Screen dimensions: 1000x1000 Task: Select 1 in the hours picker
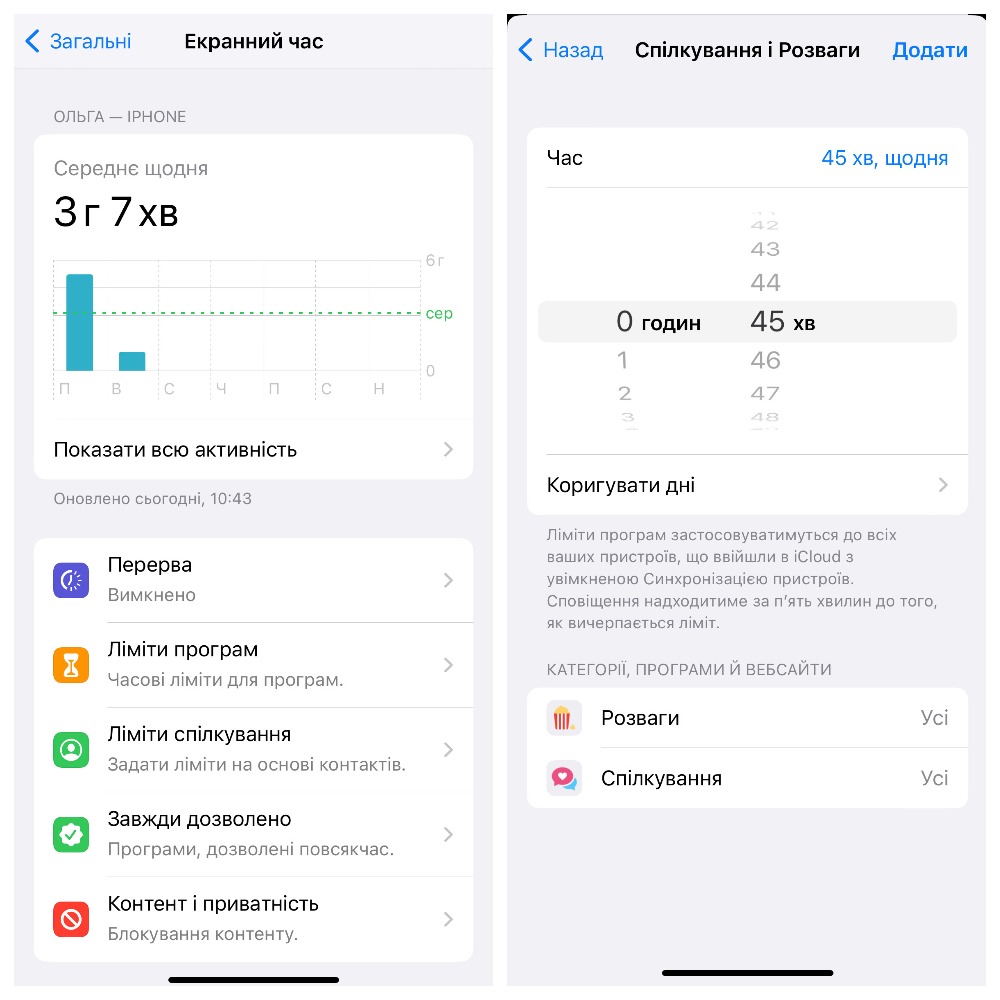click(x=623, y=360)
